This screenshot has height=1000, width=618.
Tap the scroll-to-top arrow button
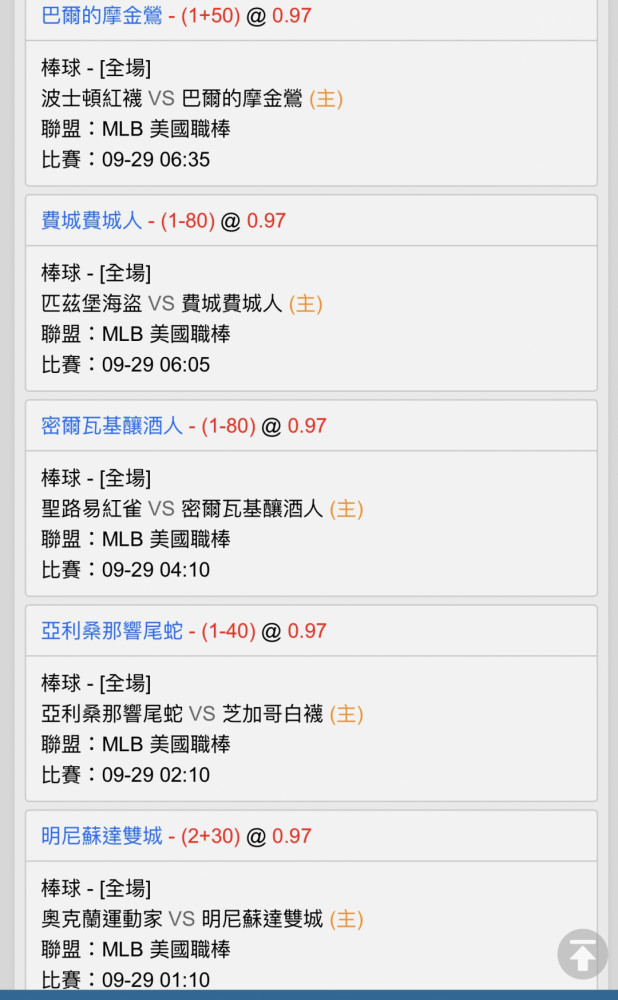(x=582, y=954)
